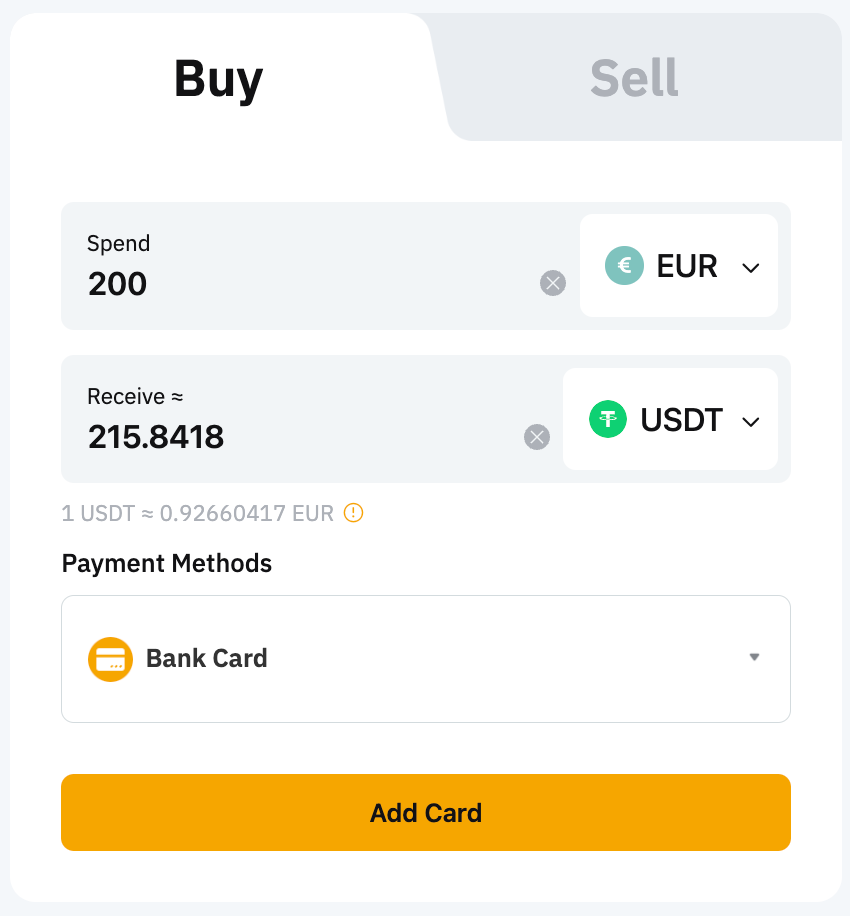The height and width of the screenshot is (916, 850).
Task: Click the 1 USDT exchange rate text
Action: coord(197,513)
